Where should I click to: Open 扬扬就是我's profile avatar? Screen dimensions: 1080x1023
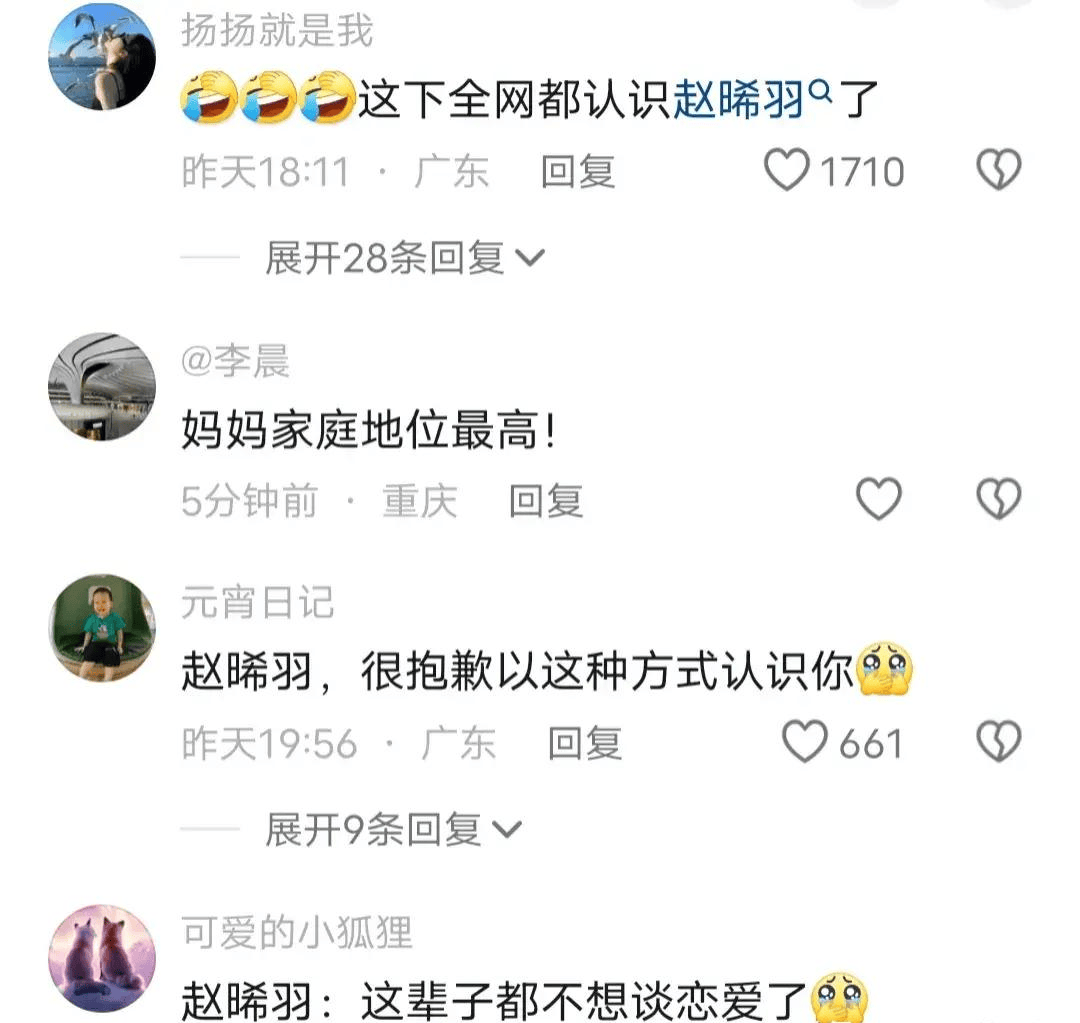pos(102,57)
